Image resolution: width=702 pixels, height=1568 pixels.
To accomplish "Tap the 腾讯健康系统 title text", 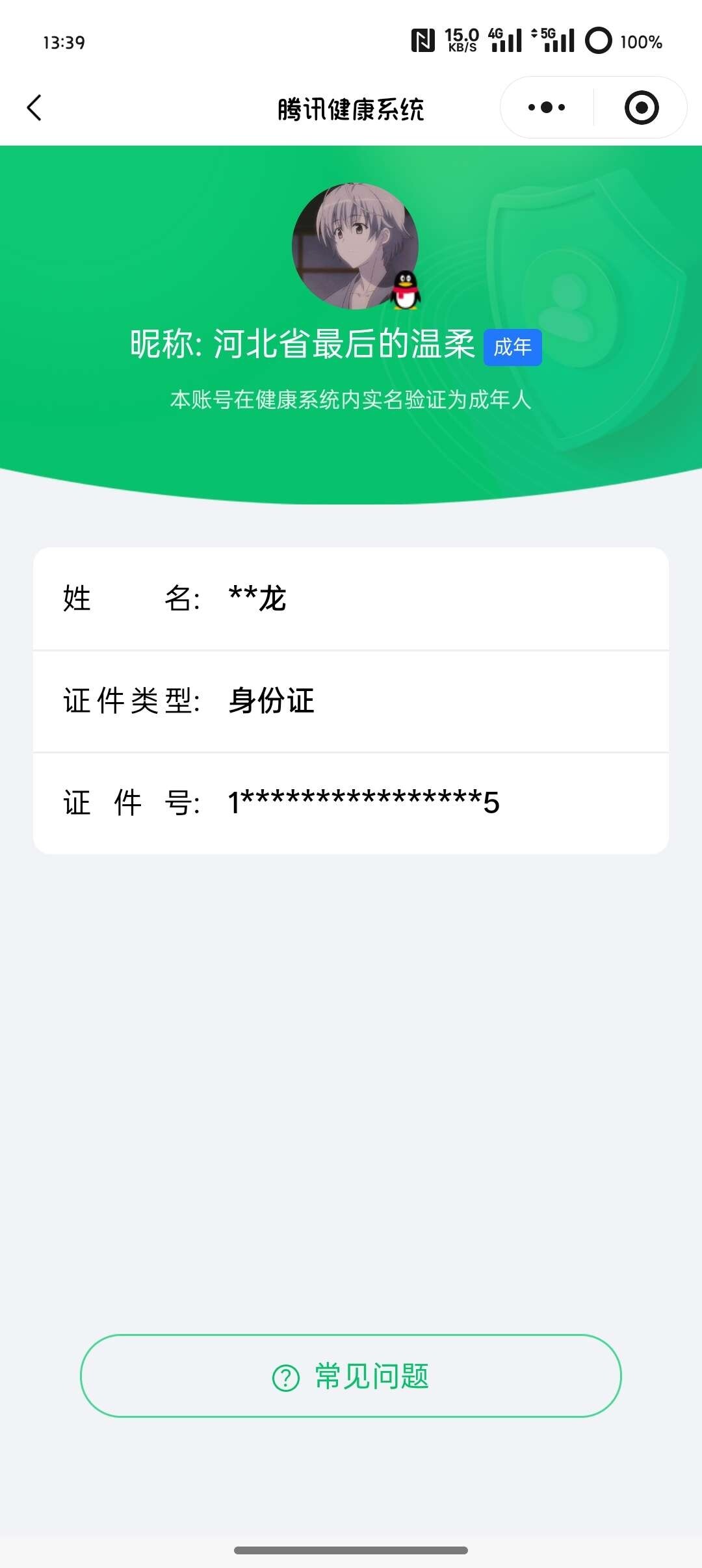I will 351,109.
